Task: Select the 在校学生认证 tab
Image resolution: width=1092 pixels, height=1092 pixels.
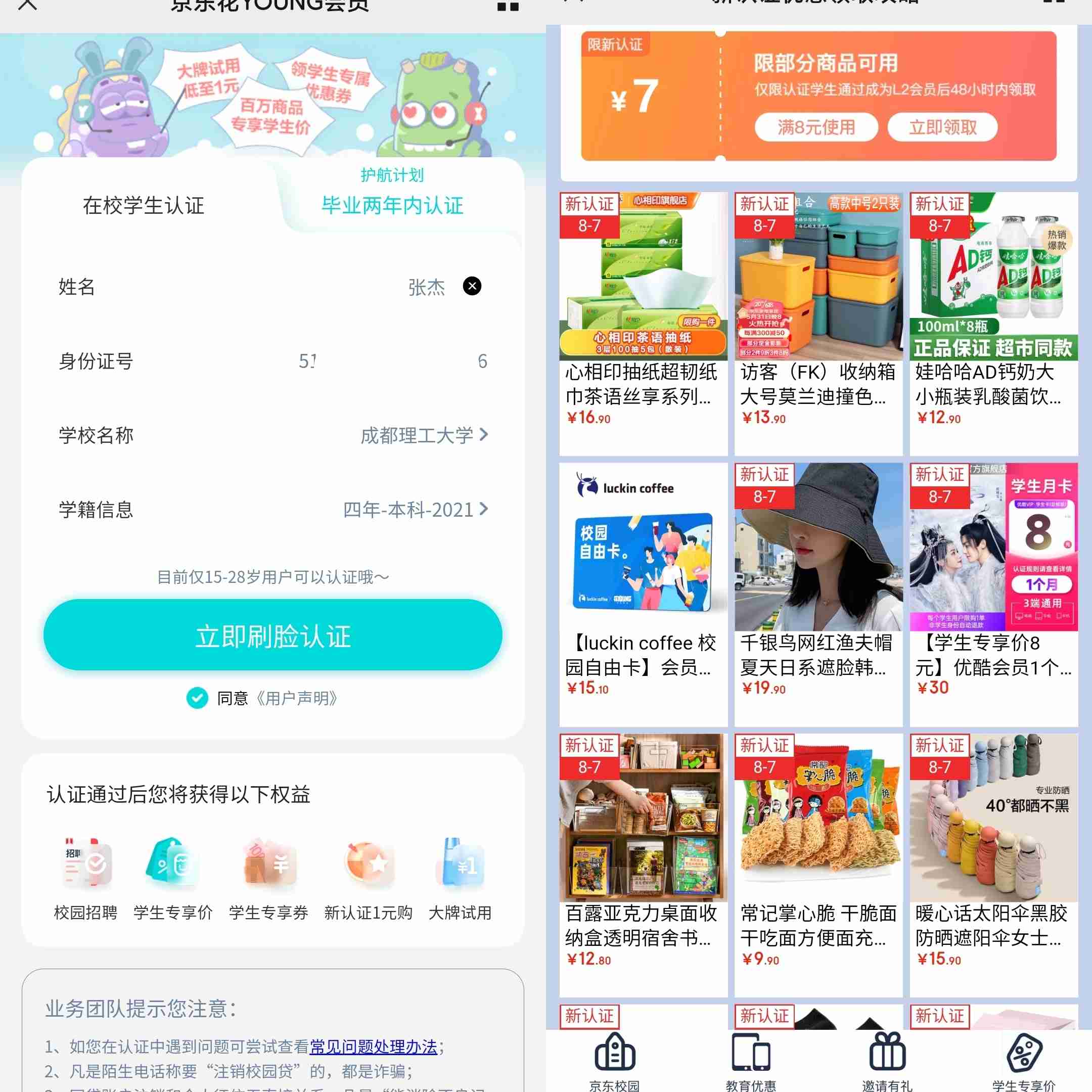Action: coord(144,205)
